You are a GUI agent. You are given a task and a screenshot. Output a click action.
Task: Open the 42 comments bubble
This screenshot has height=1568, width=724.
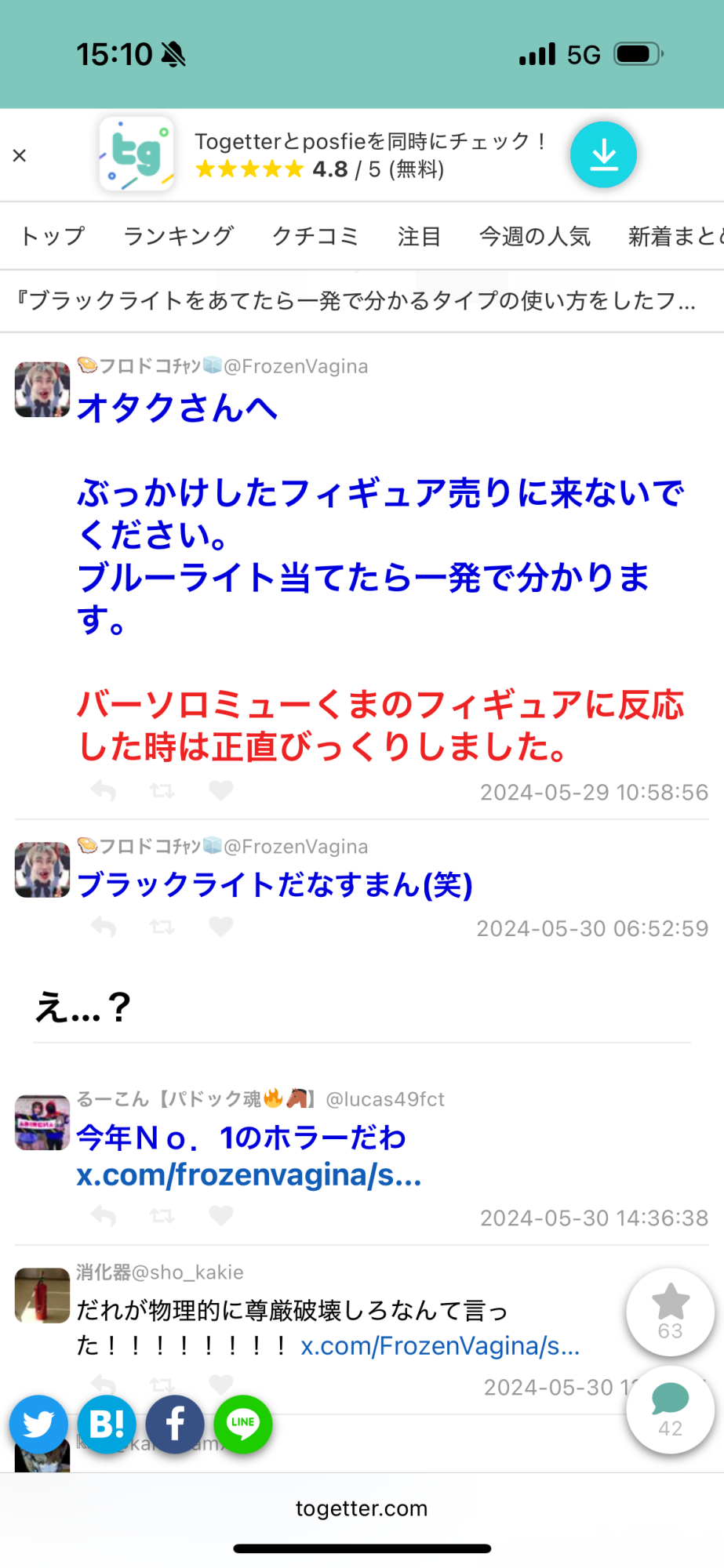coord(670,1409)
